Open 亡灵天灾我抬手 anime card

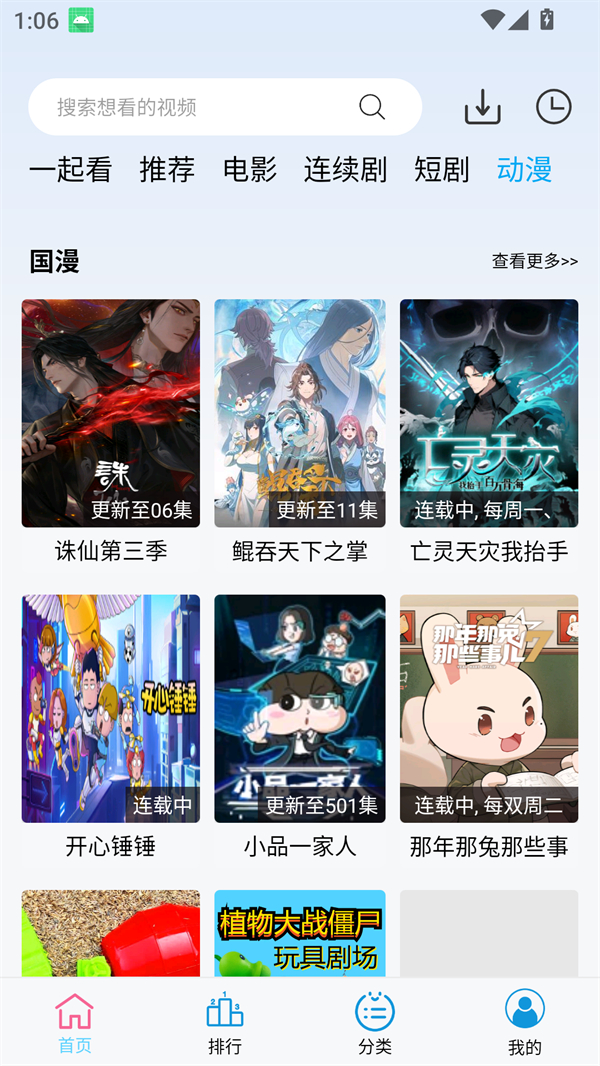(488, 413)
